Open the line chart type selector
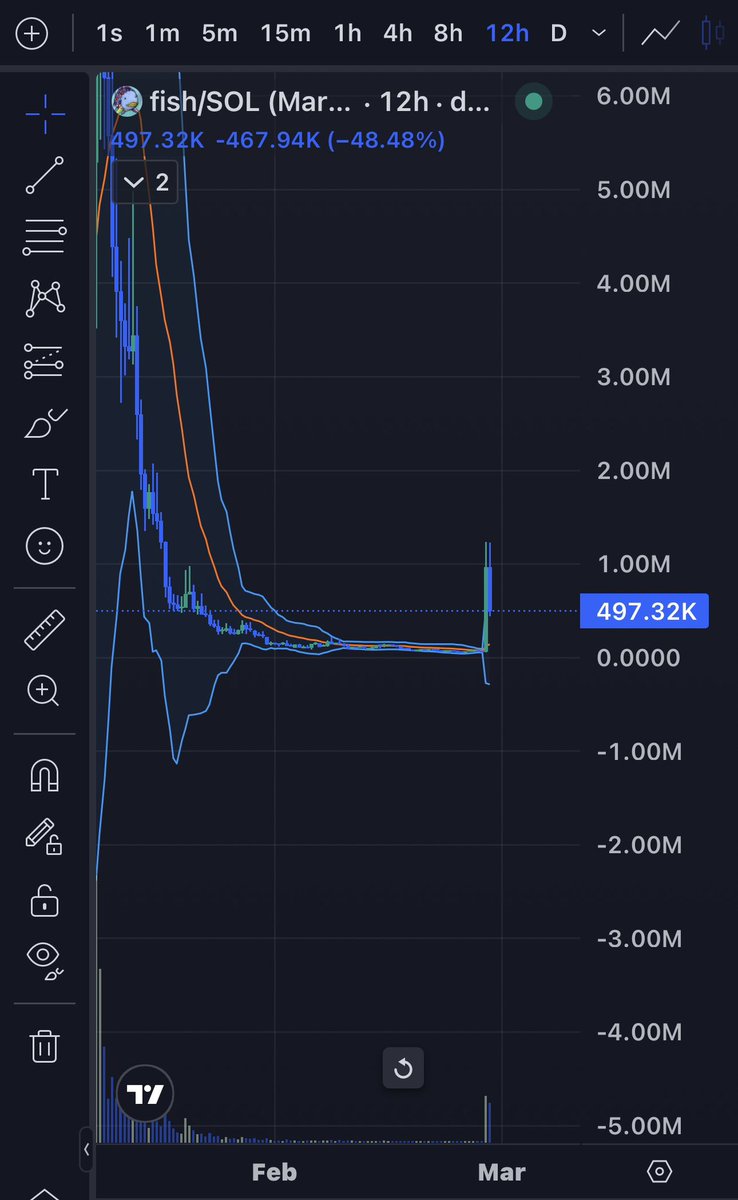738x1200 pixels. [x=660, y=33]
